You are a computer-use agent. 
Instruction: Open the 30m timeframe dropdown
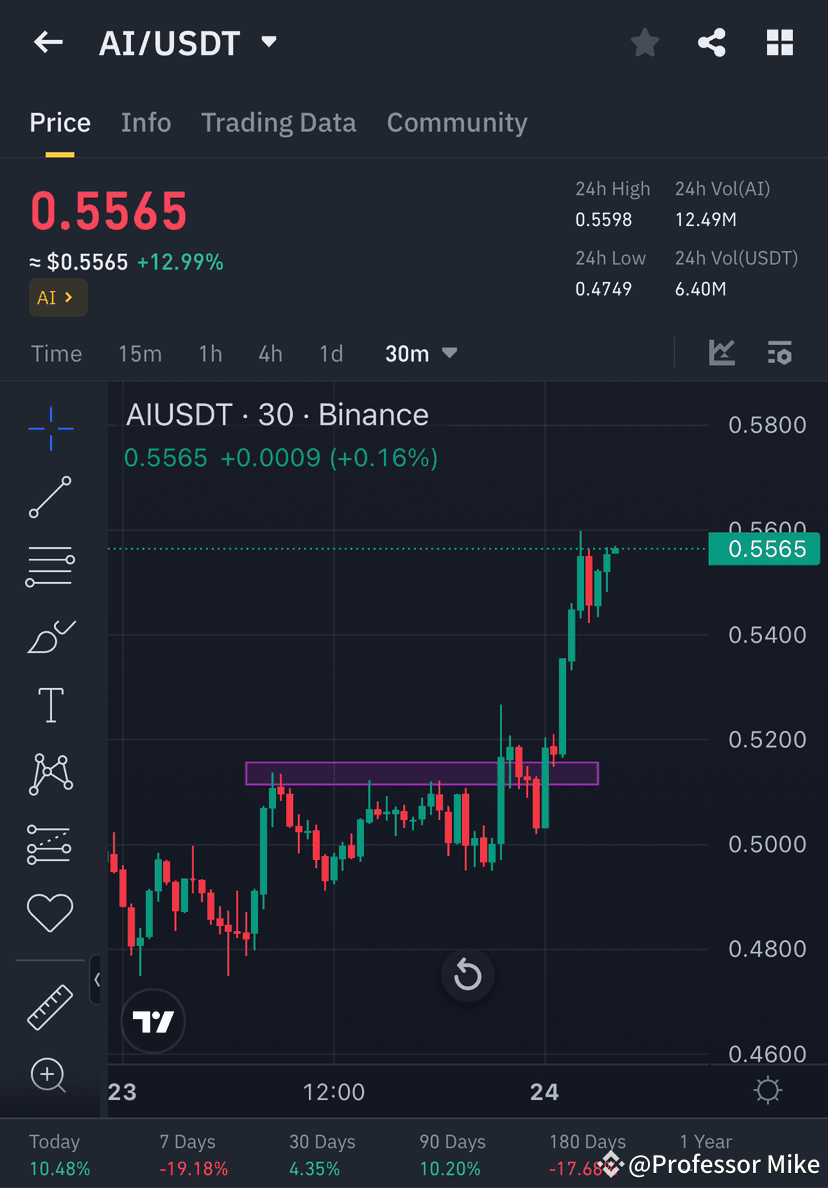pyautogui.click(x=420, y=353)
